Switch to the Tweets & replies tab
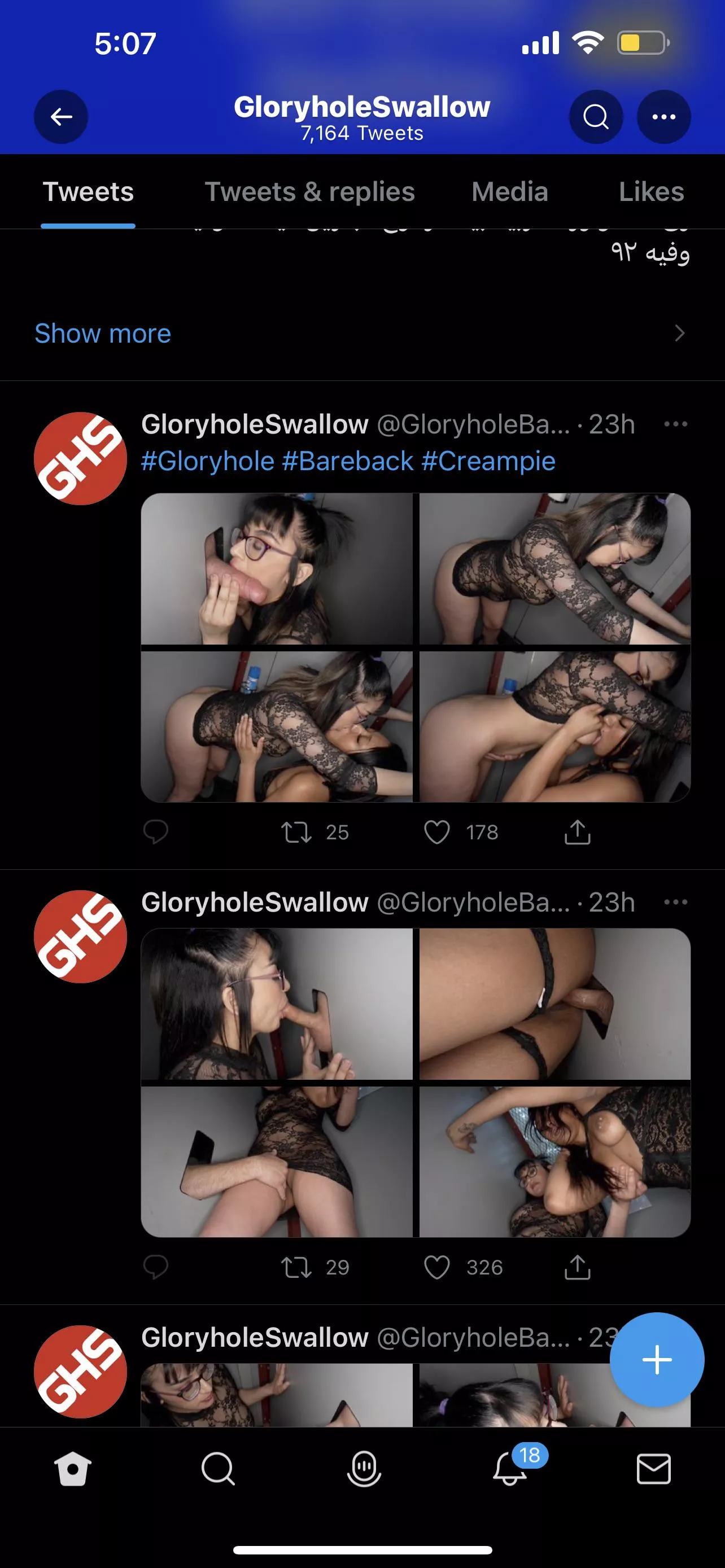Viewport: 725px width, 1568px height. click(309, 192)
